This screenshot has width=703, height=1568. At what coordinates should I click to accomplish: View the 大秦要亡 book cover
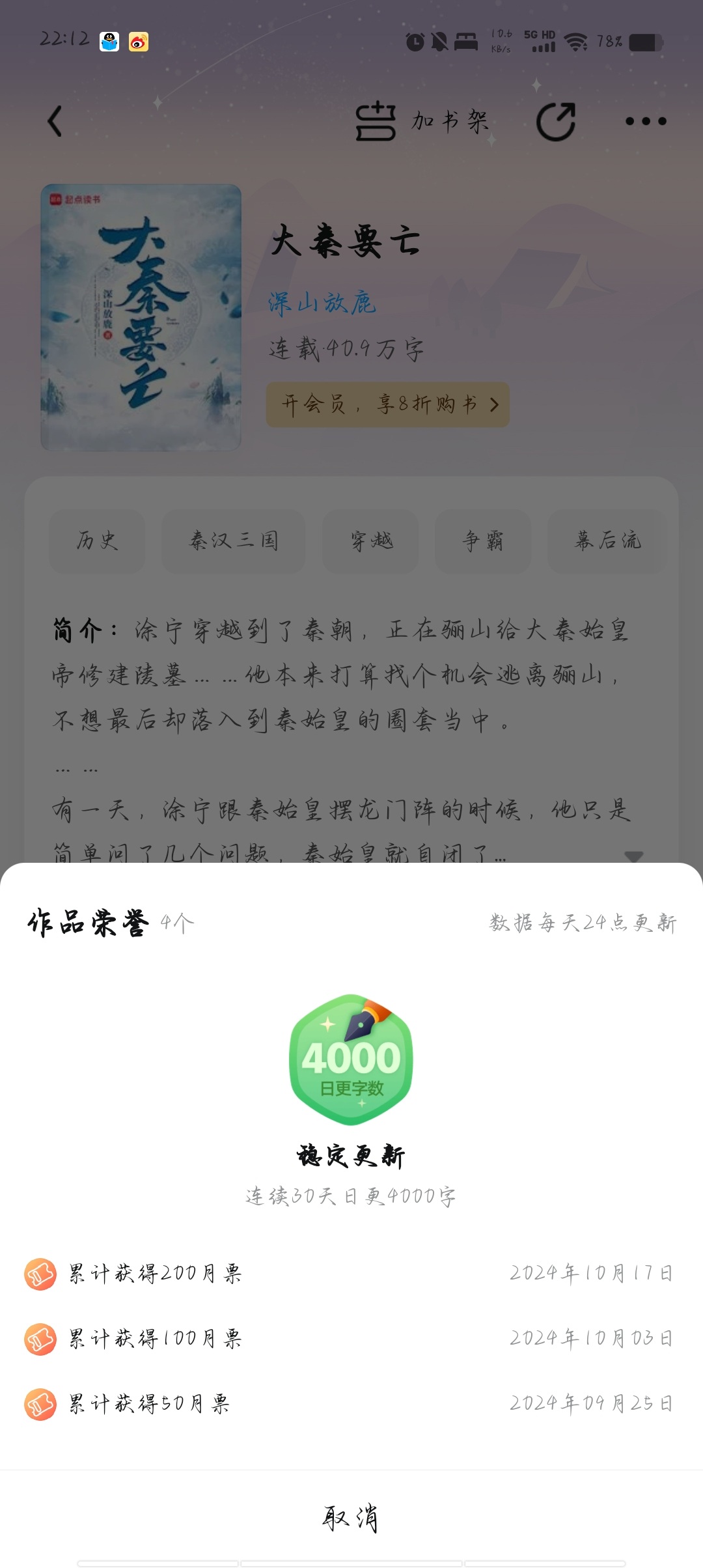(141, 317)
